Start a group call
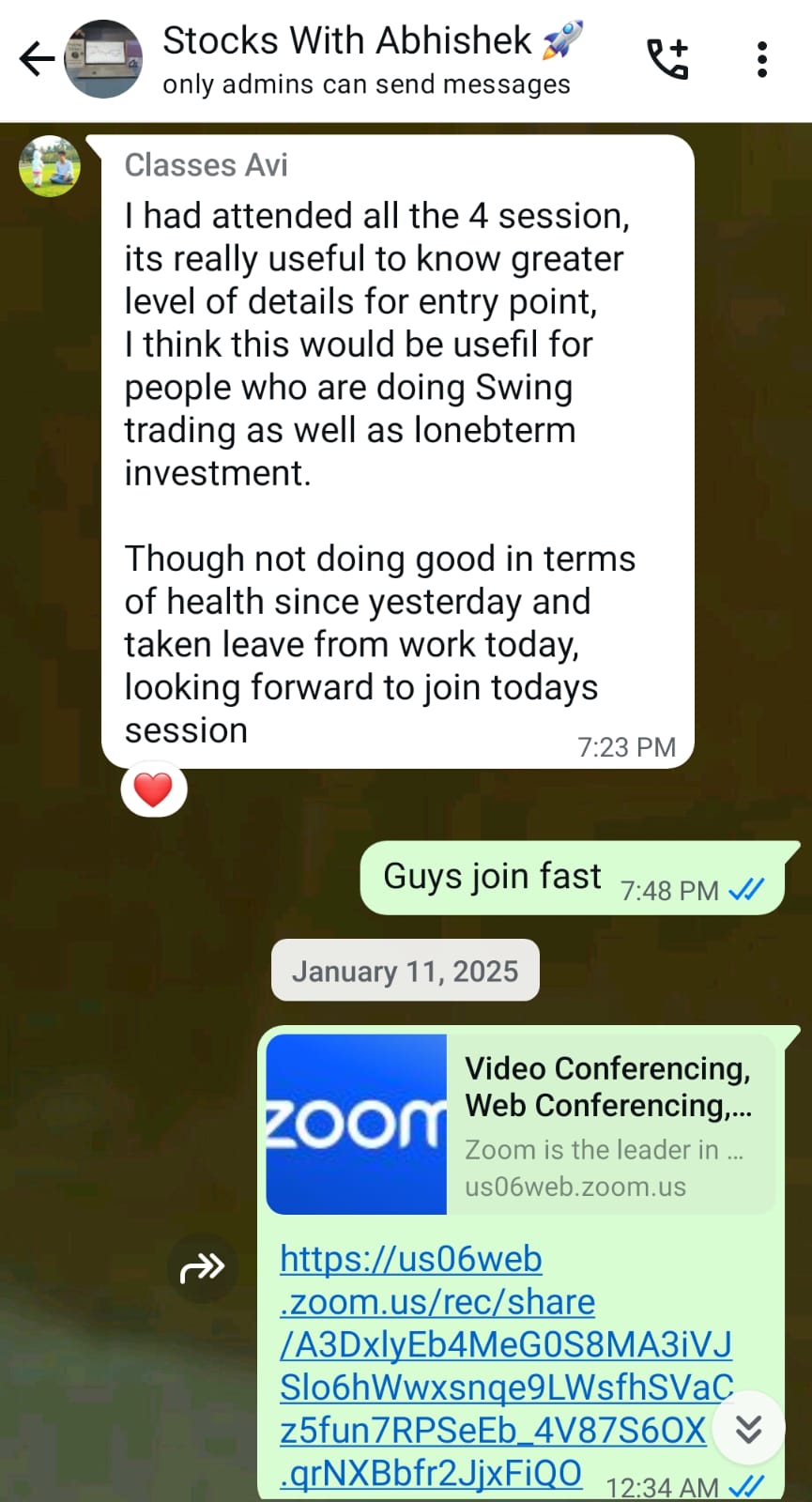Screen dimensions: 812x1502 click(x=668, y=59)
